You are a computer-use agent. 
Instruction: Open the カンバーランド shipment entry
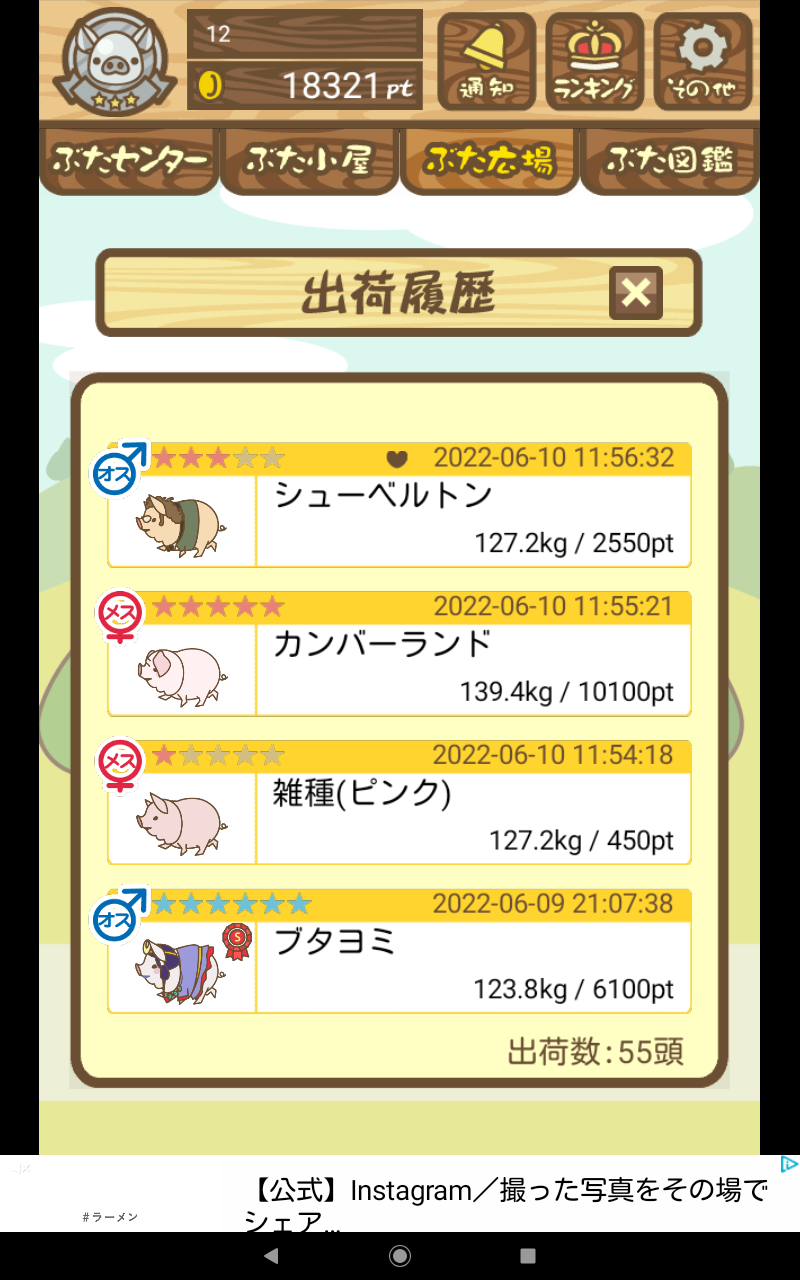tap(399, 654)
